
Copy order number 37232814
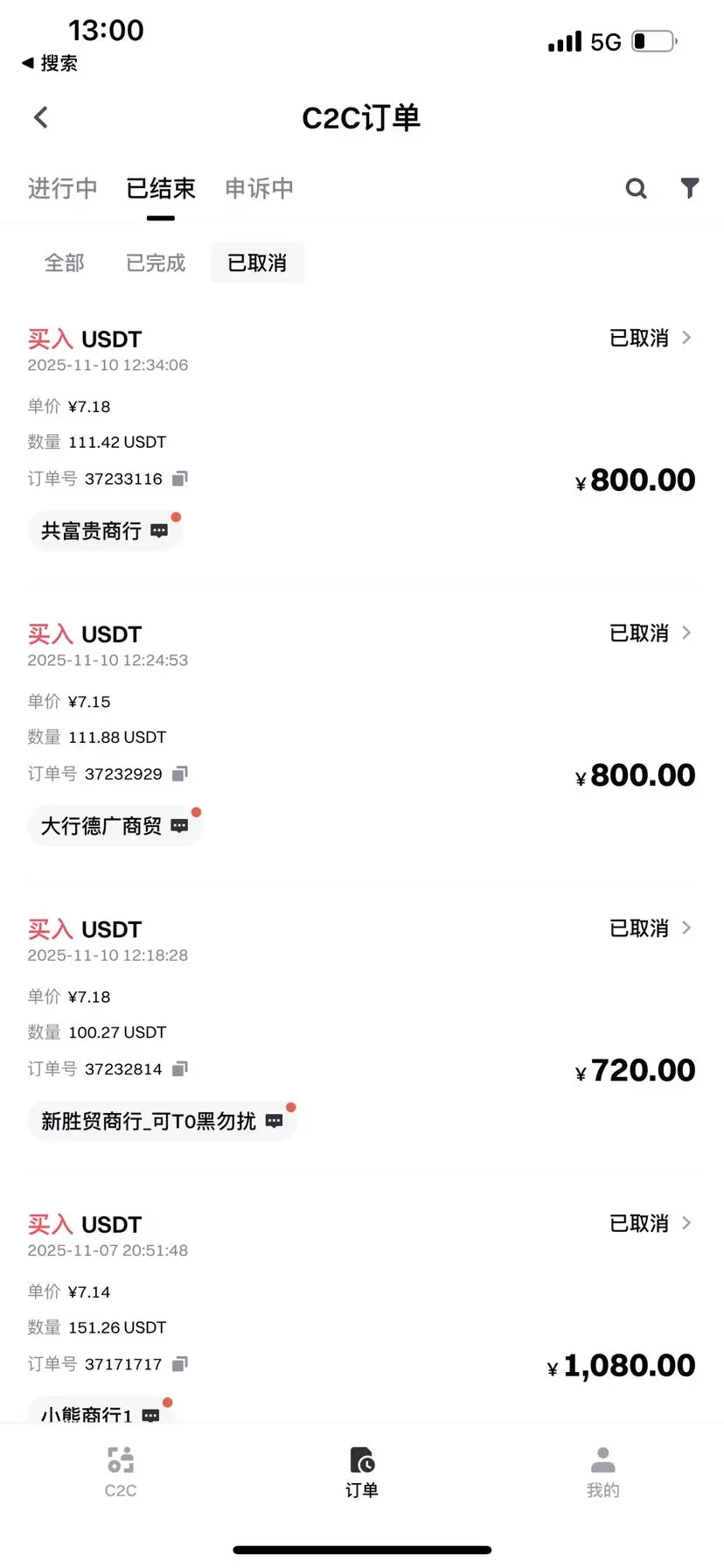180,1068
